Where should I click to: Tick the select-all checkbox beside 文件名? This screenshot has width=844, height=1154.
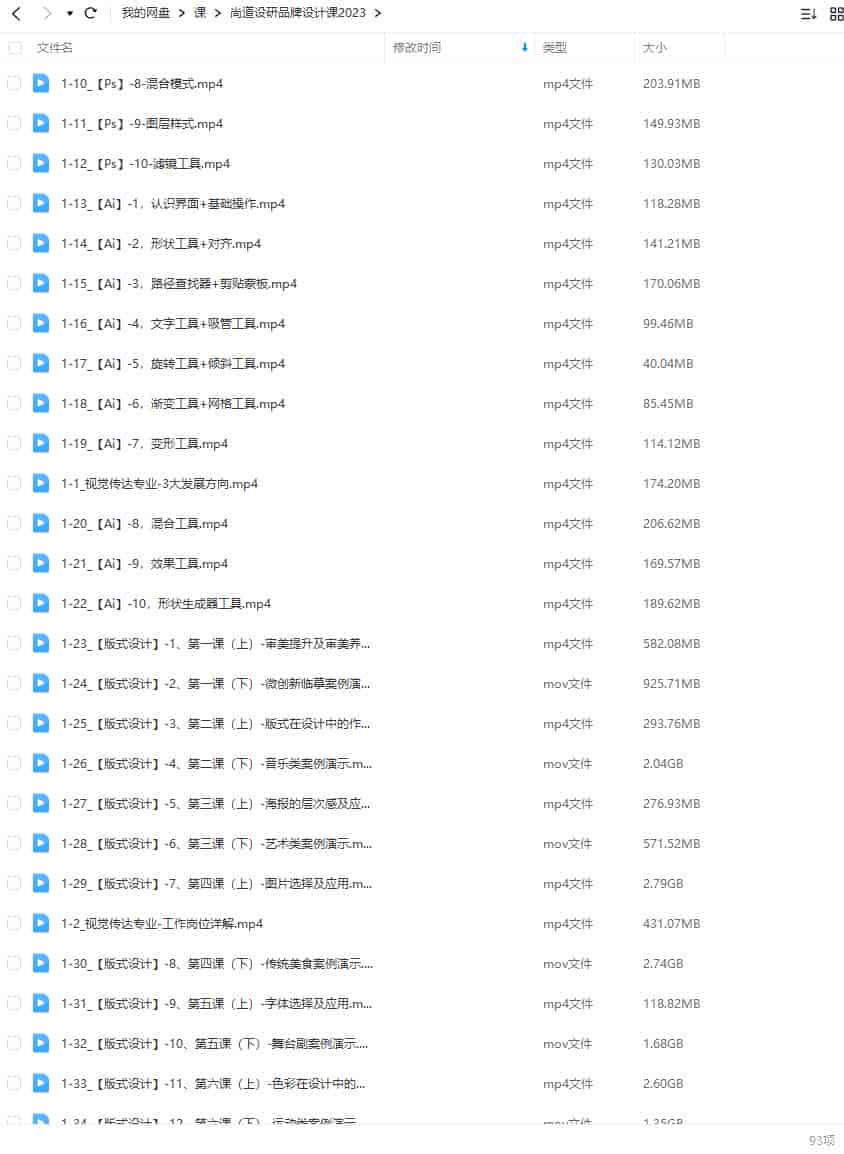click(14, 47)
